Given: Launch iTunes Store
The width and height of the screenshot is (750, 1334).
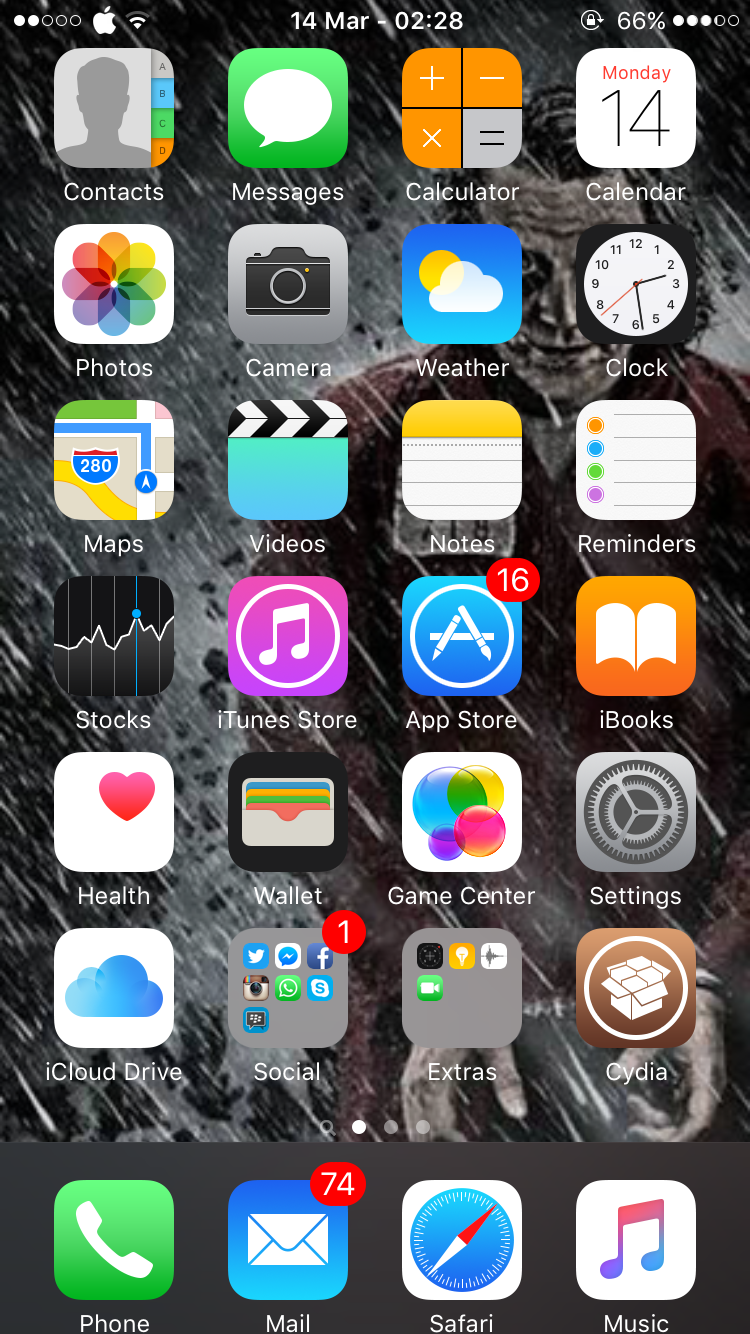Looking at the screenshot, I should pos(288,636).
